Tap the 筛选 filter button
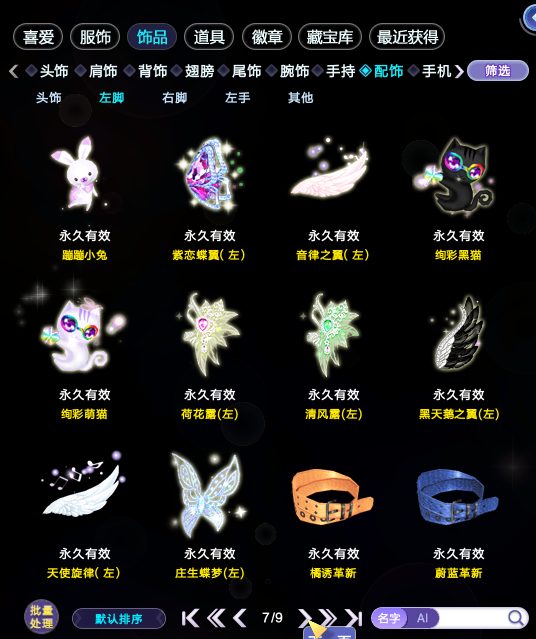The width and height of the screenshot is (536, 639). point(498,71)
